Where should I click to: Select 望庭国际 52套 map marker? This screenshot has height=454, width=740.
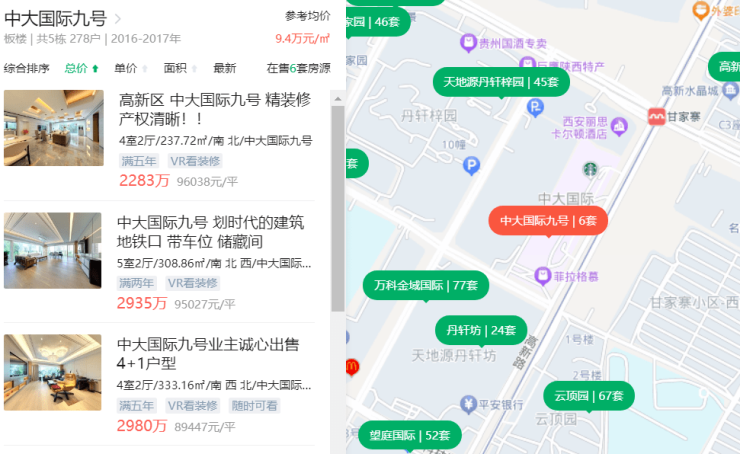pos(409,435)
